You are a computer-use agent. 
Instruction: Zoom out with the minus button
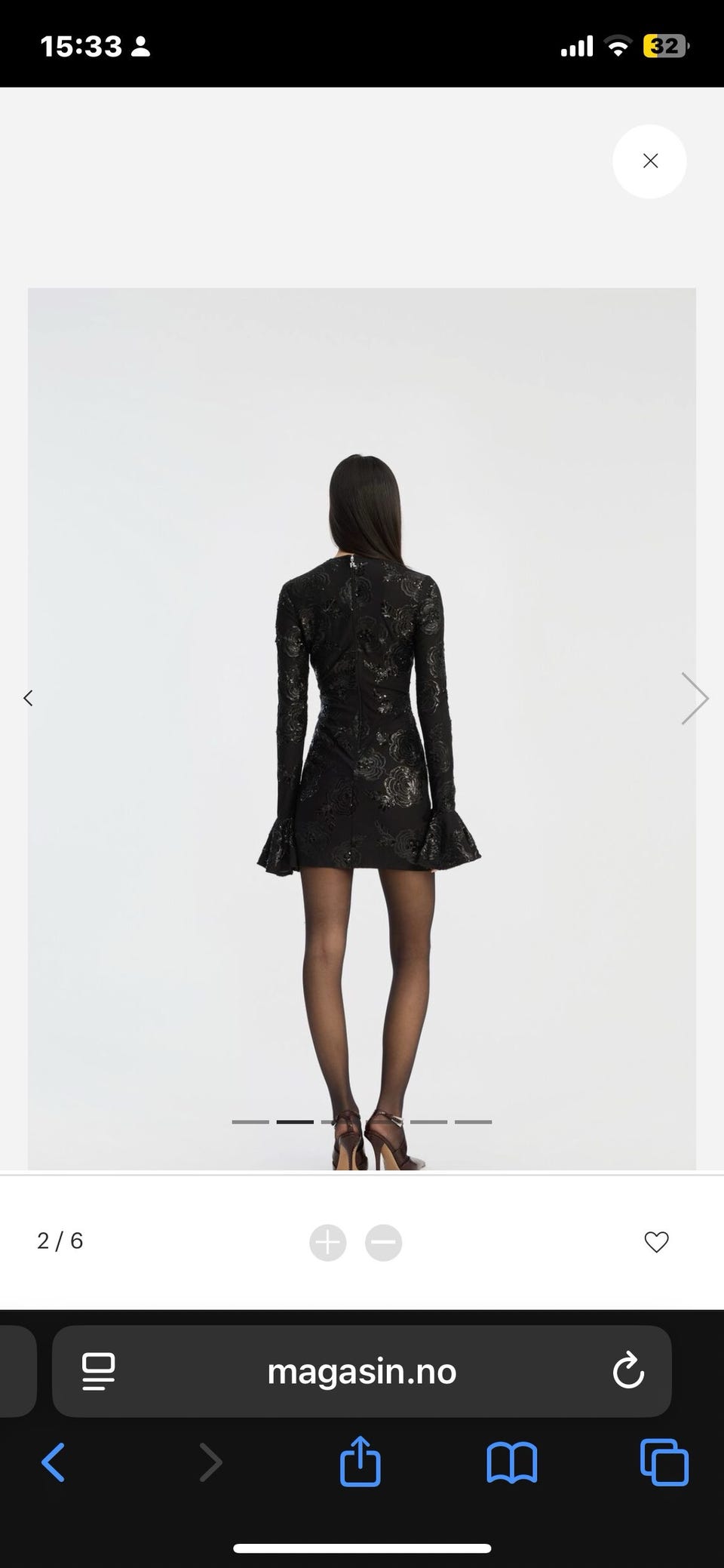pyautogui.click(x=384, y=1242)
